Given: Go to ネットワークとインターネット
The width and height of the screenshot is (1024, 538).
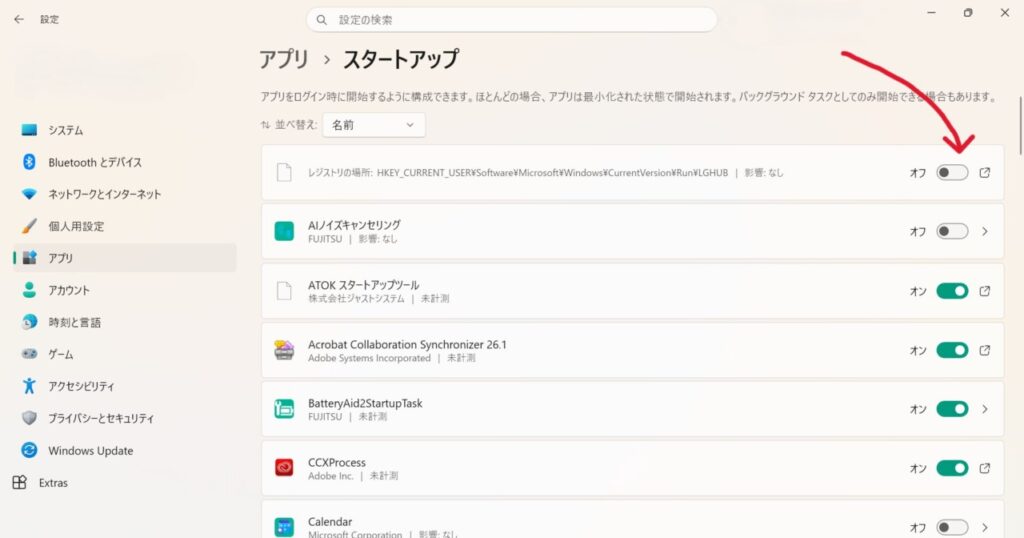Looking at the screenshot, I should (x=104, y=194).
